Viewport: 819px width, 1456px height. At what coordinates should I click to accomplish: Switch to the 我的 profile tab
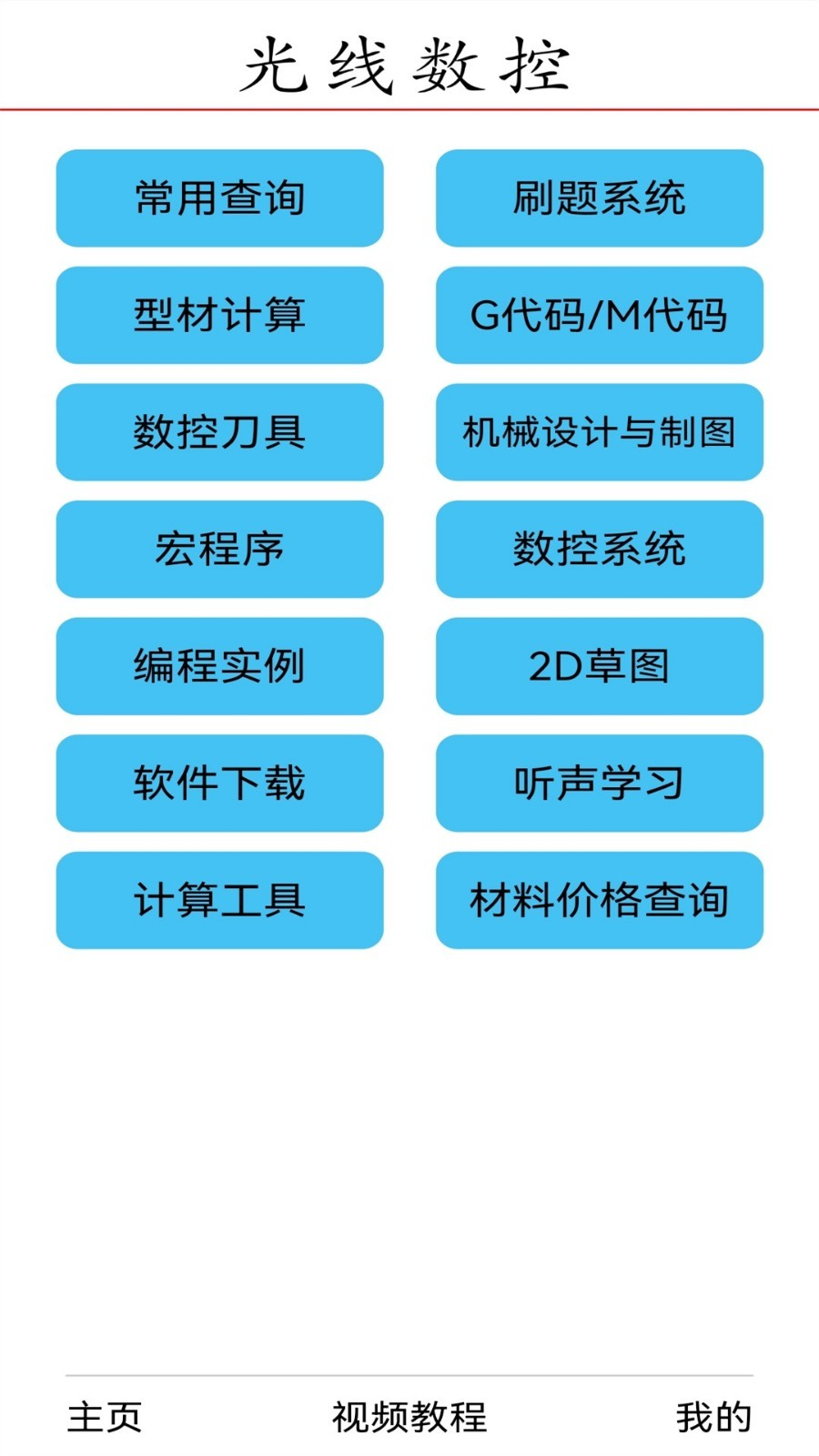pos(714,1416)
